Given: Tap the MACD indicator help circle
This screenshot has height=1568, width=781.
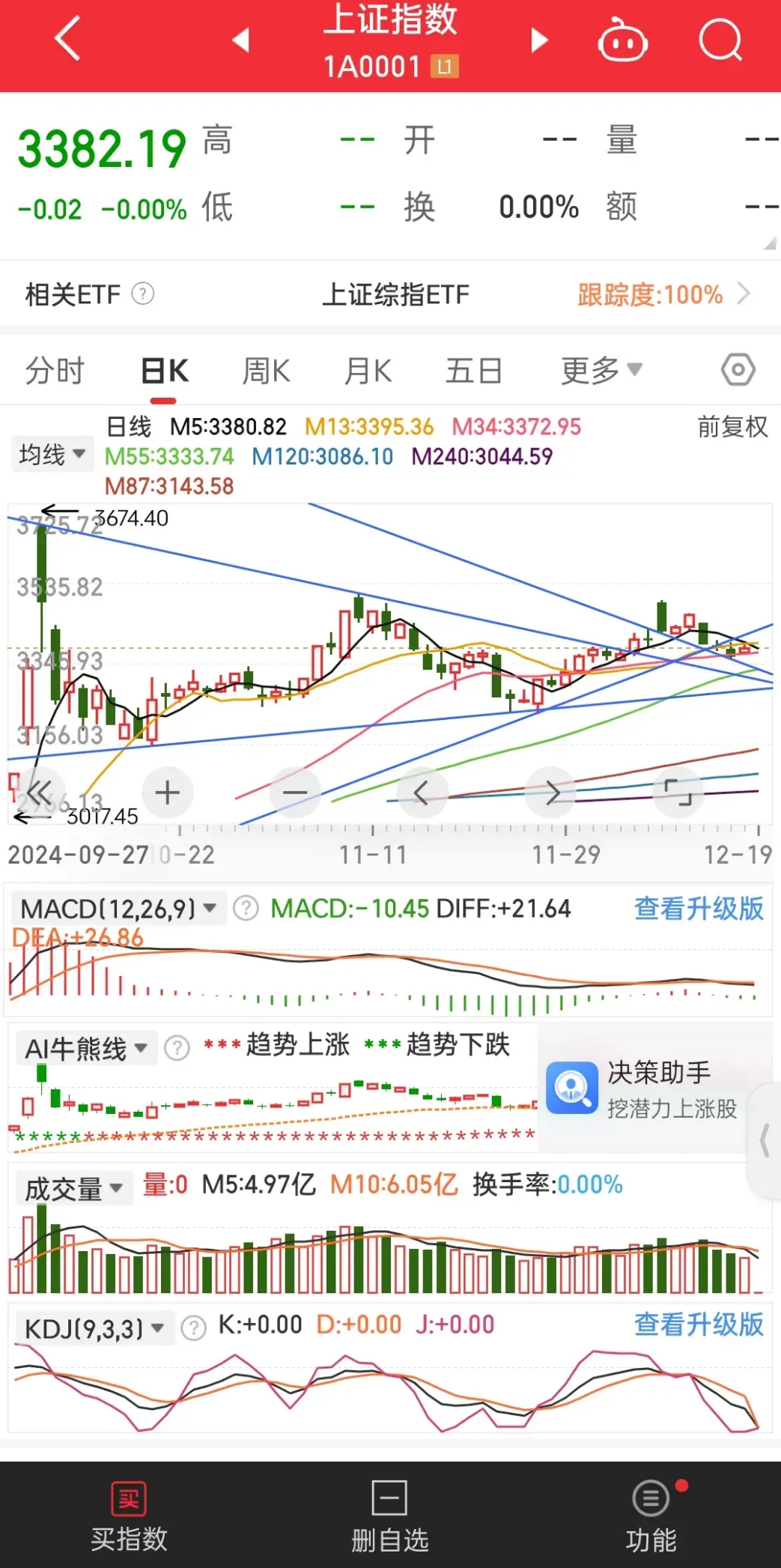Looking at the screenshot, I should tap(244, 908).
